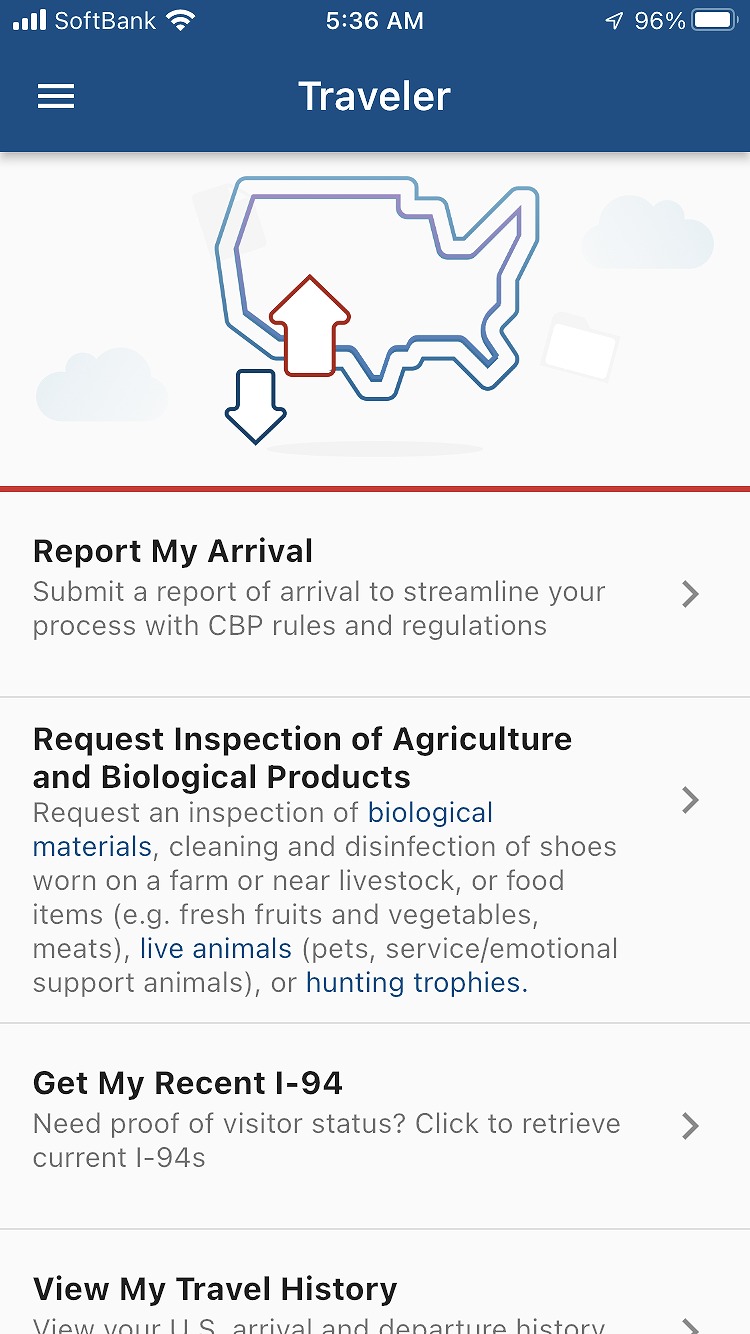Tap the Report My Arrival option
Viewport: 750px width, 1334px height.
pos(172,550)
